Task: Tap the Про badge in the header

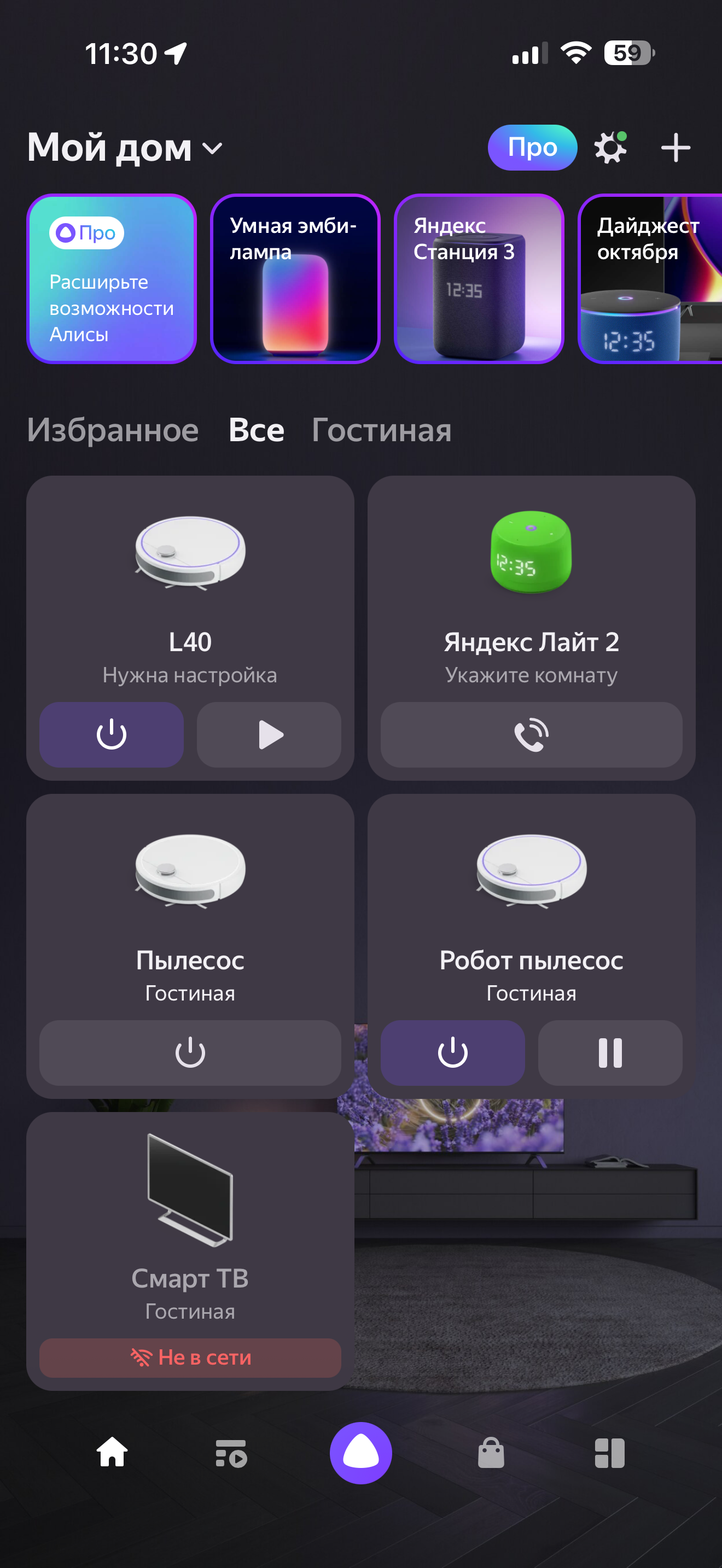Action: click(532, 148)
